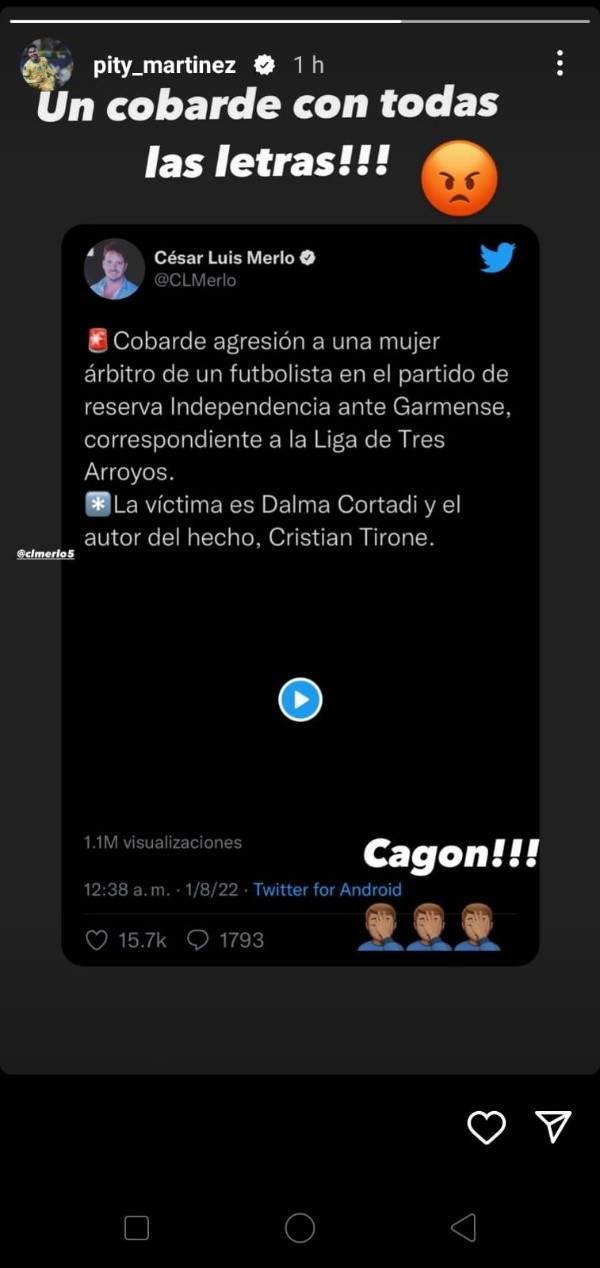Open the pity_martinez username link
The image size is (600, 1268).
click(164, 65)
